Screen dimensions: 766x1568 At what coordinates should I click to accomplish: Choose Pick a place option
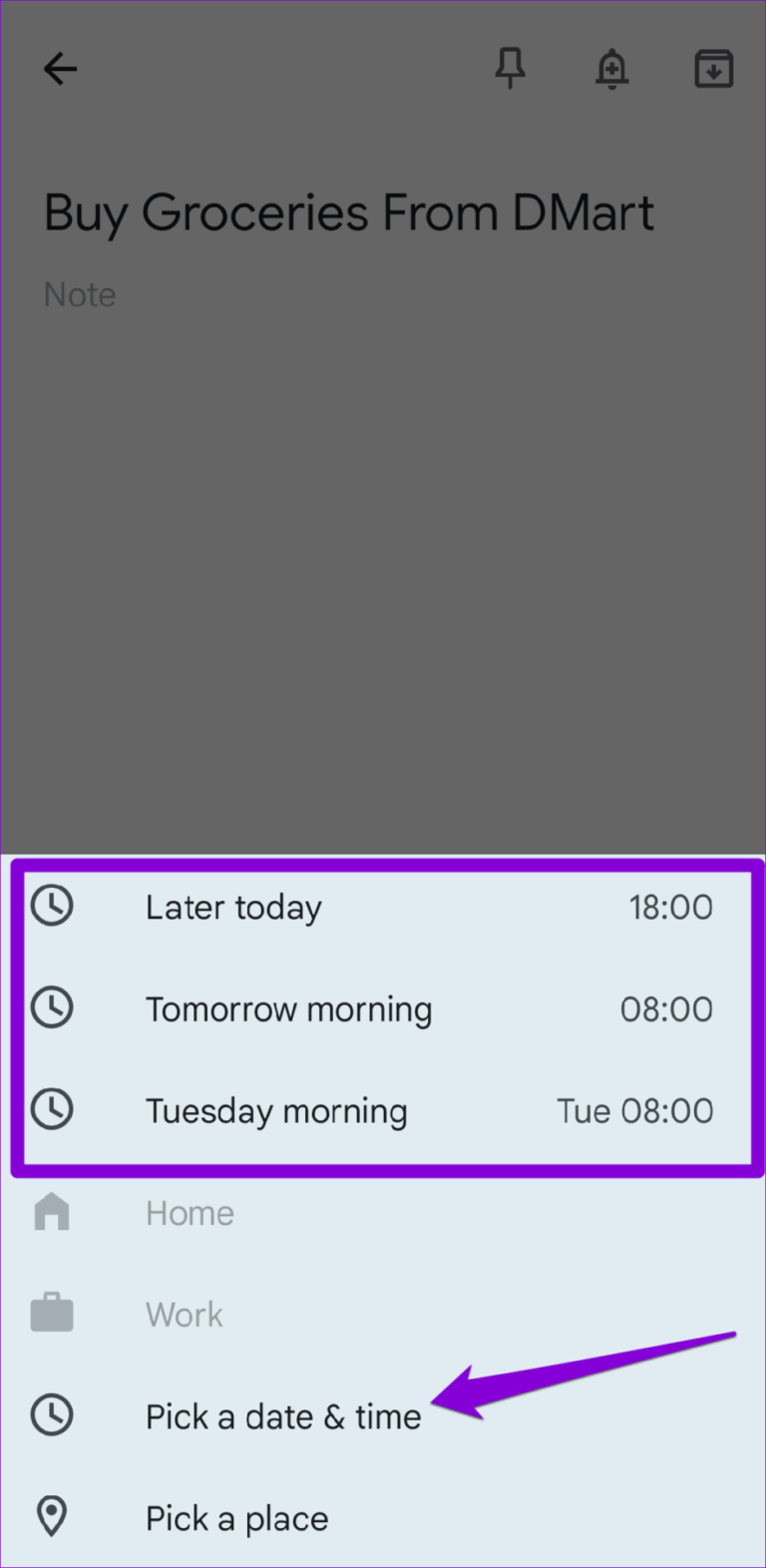click(x=236, y=1518)
